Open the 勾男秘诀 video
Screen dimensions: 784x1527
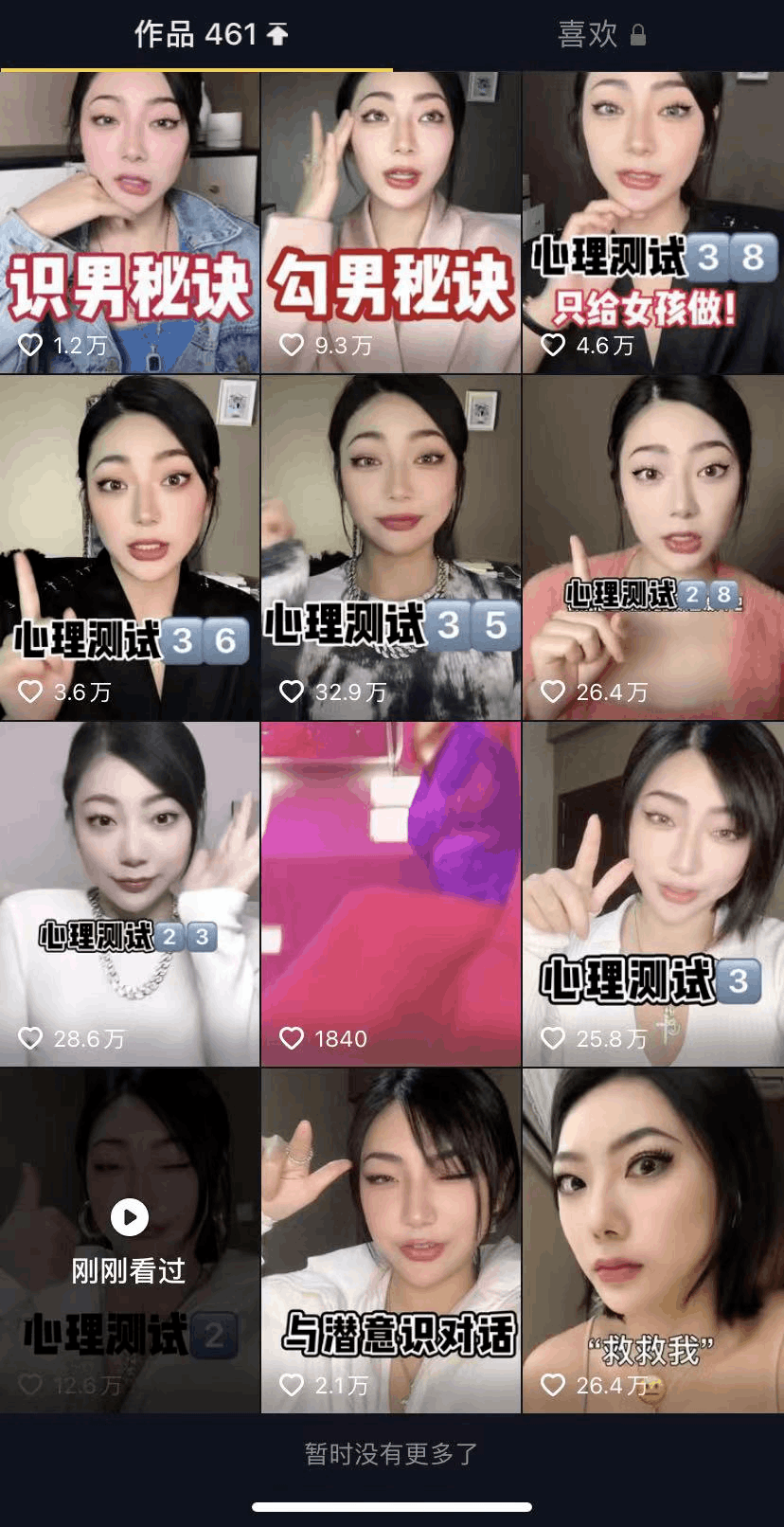click(x=391, y=223)
